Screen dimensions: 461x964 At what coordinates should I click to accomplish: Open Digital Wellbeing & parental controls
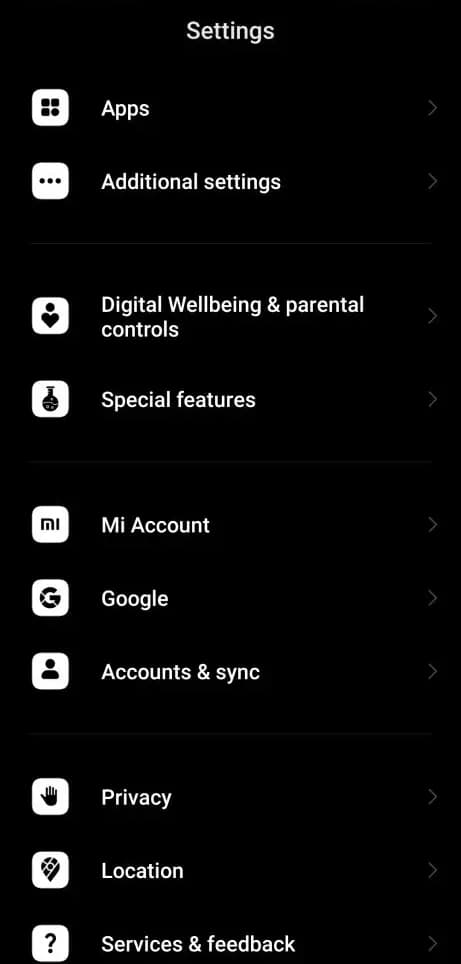click(x=230, y=317)
